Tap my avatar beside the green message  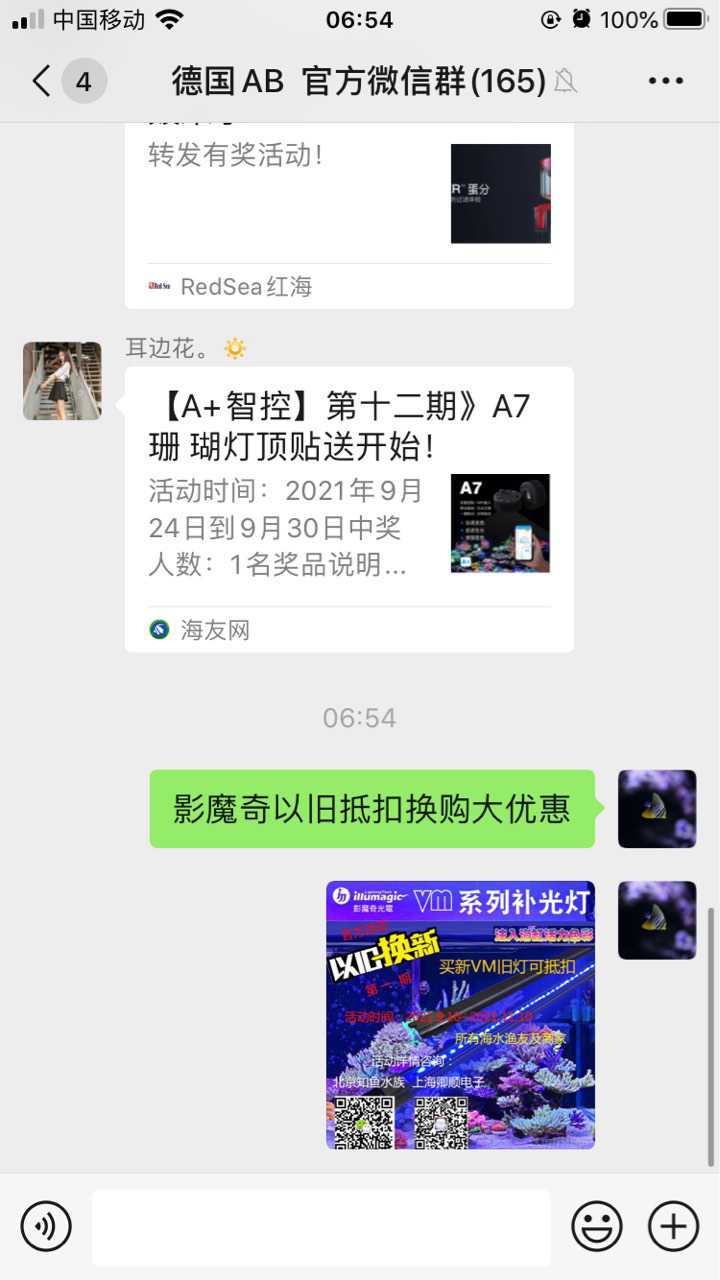657,809
